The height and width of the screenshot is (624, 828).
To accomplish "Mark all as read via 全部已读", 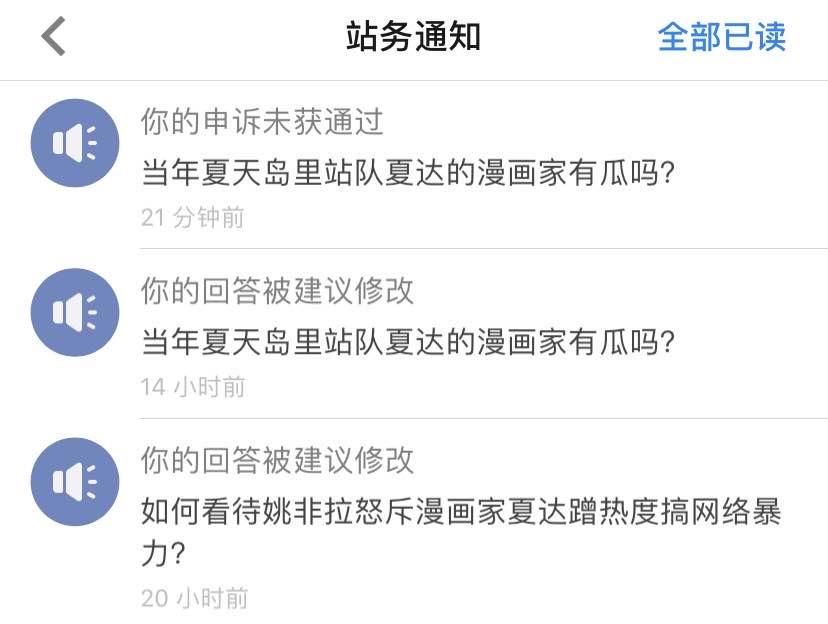I will [x=721, y=38].
